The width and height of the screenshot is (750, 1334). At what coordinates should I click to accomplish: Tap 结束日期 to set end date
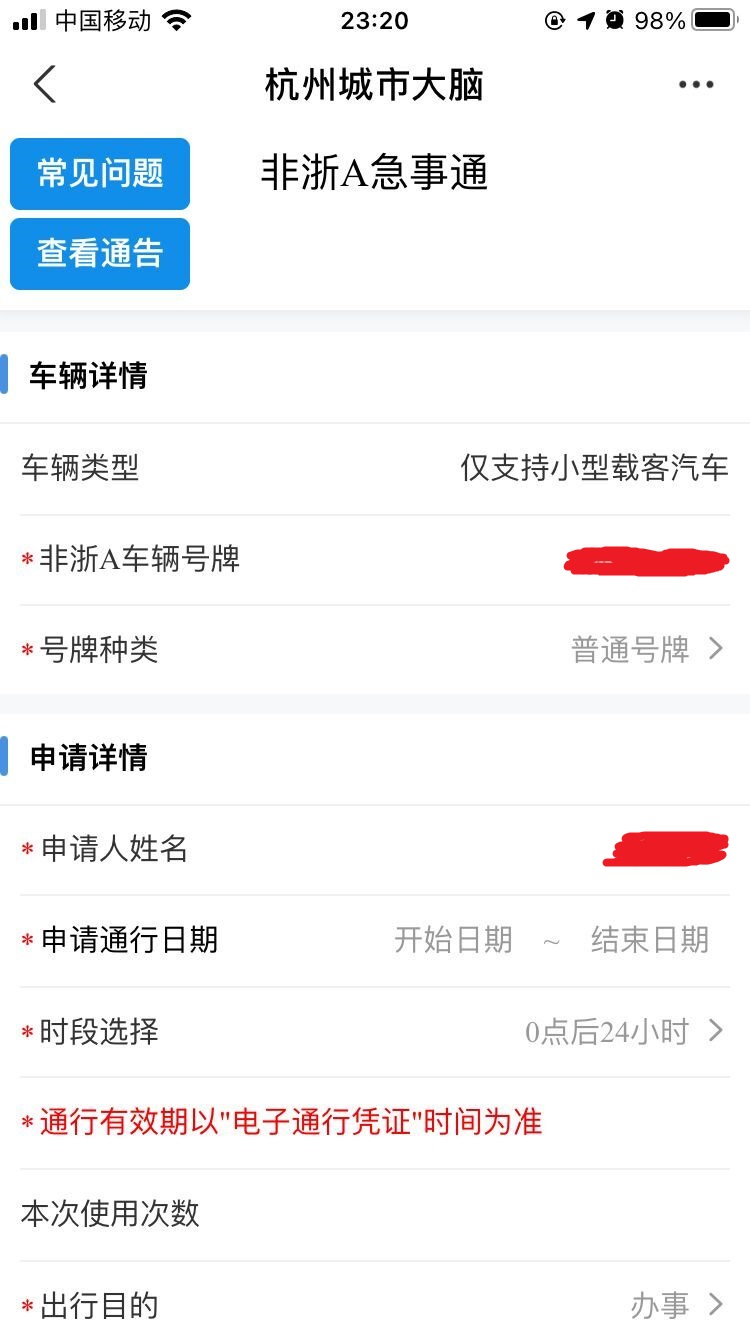click(650, 939)
